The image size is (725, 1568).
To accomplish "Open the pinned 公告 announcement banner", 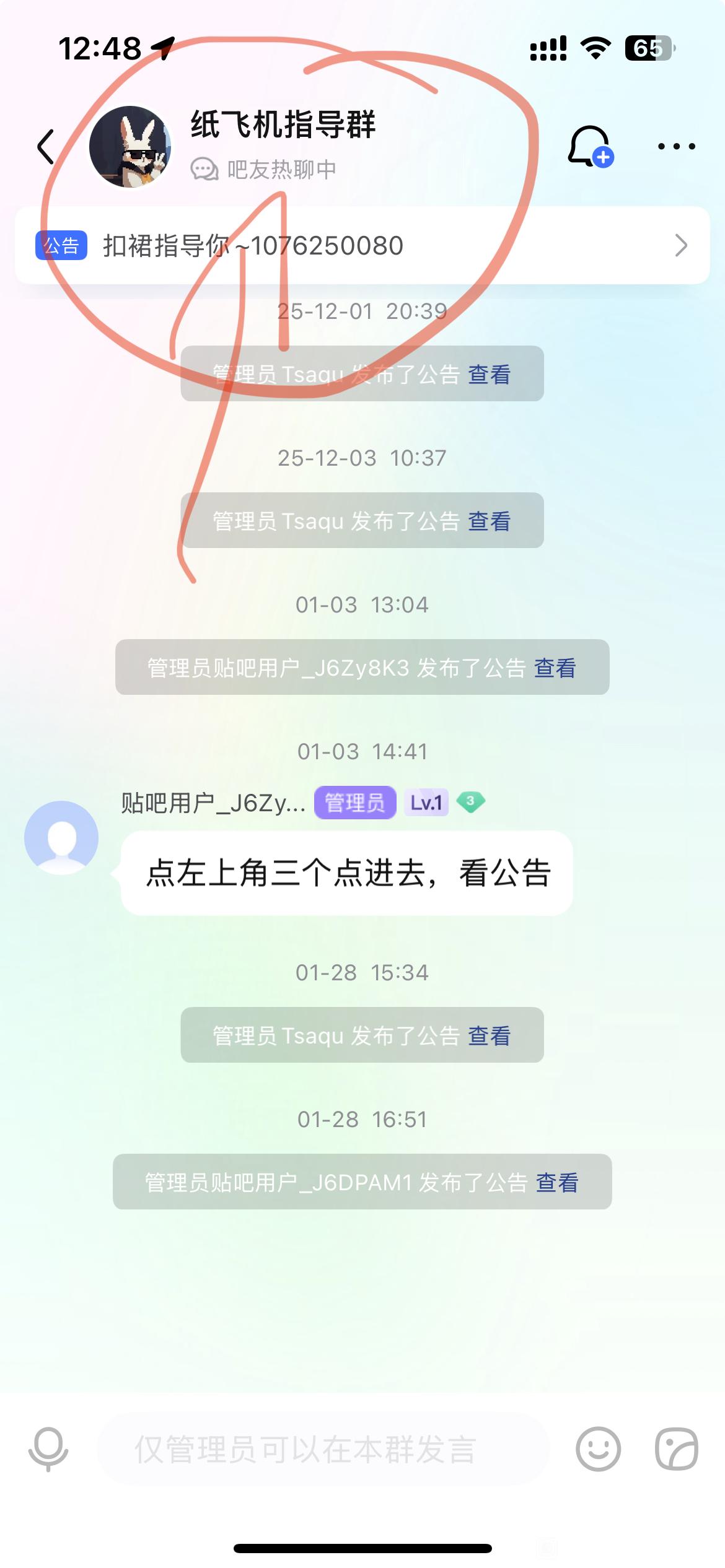I will click(x=362, y=246).
